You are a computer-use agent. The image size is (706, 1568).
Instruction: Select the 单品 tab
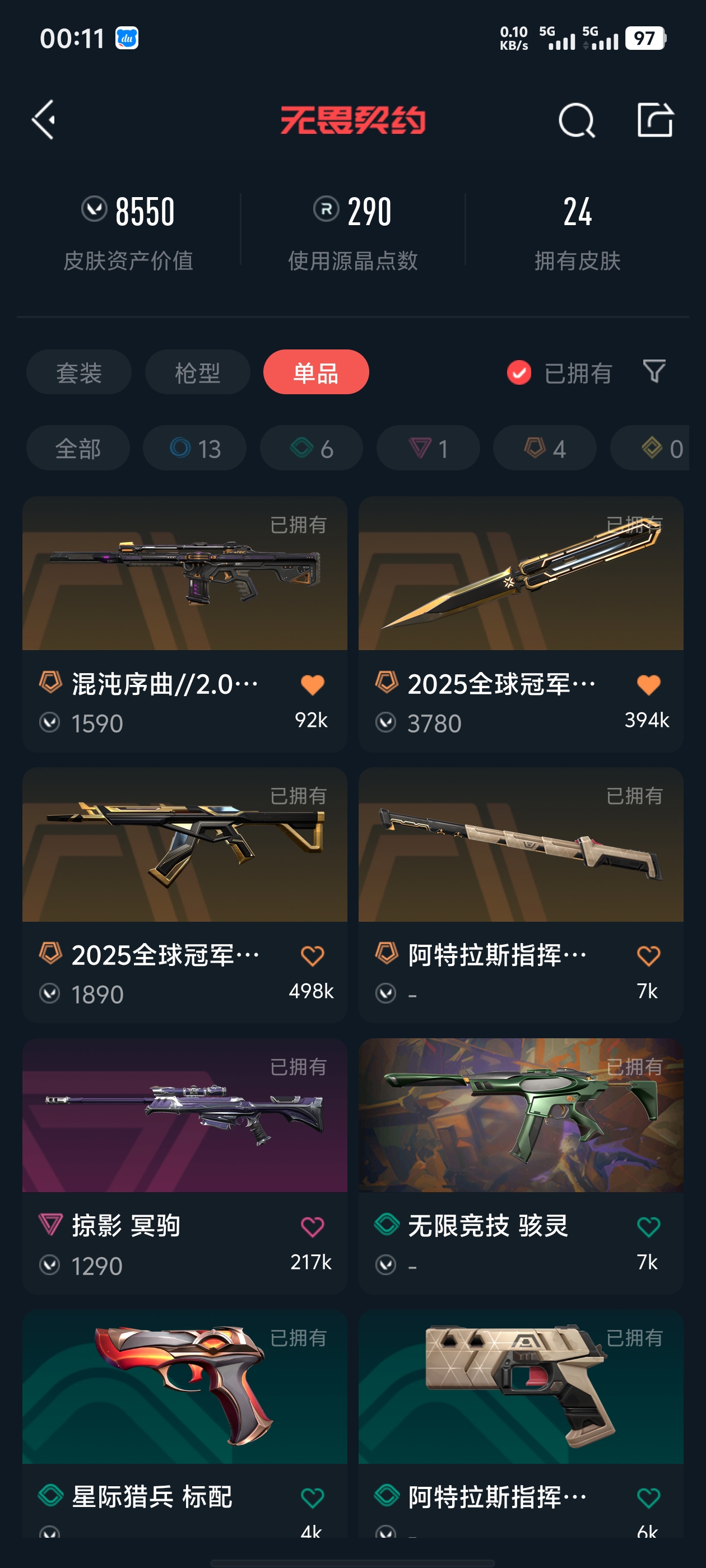(315, 372)
